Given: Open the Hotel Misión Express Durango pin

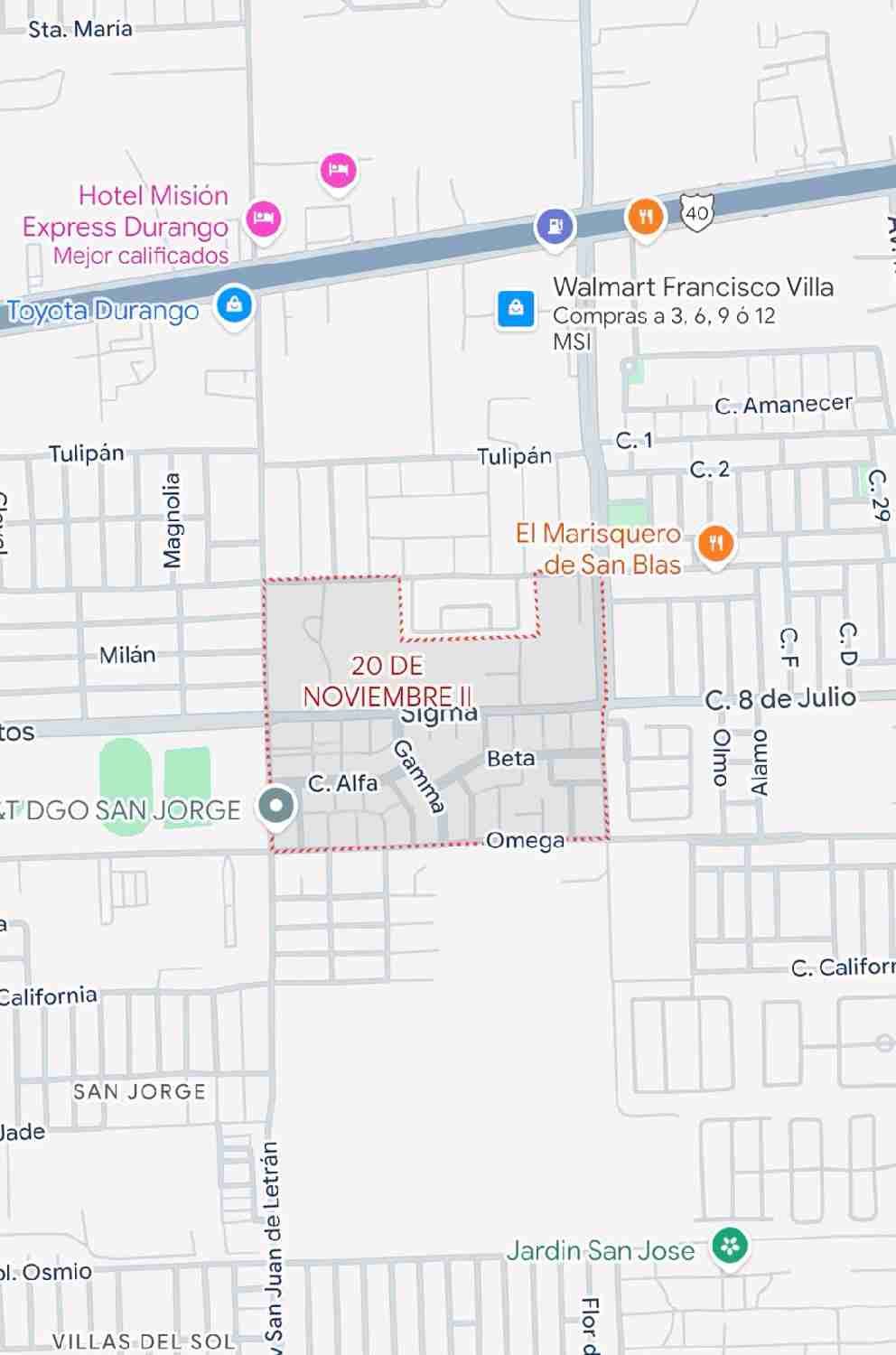Looking at the screenshot, I should coord(263,219).
